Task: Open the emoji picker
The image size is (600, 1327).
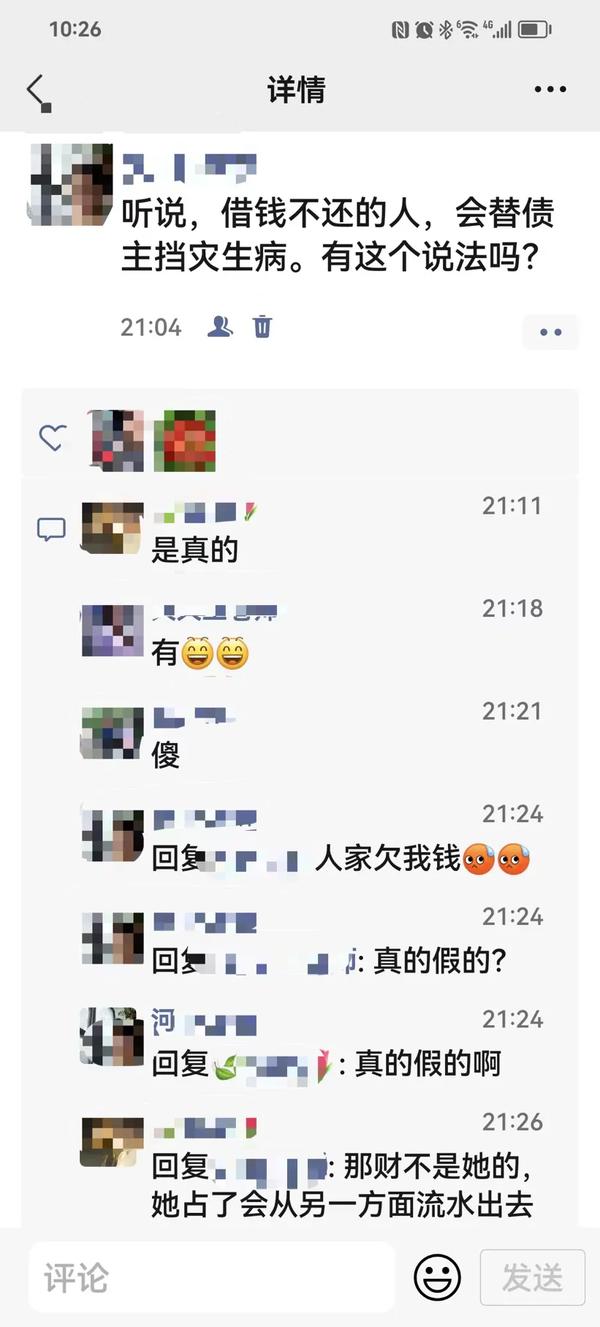Action: pyautogui.click(x=437, y=1277)
